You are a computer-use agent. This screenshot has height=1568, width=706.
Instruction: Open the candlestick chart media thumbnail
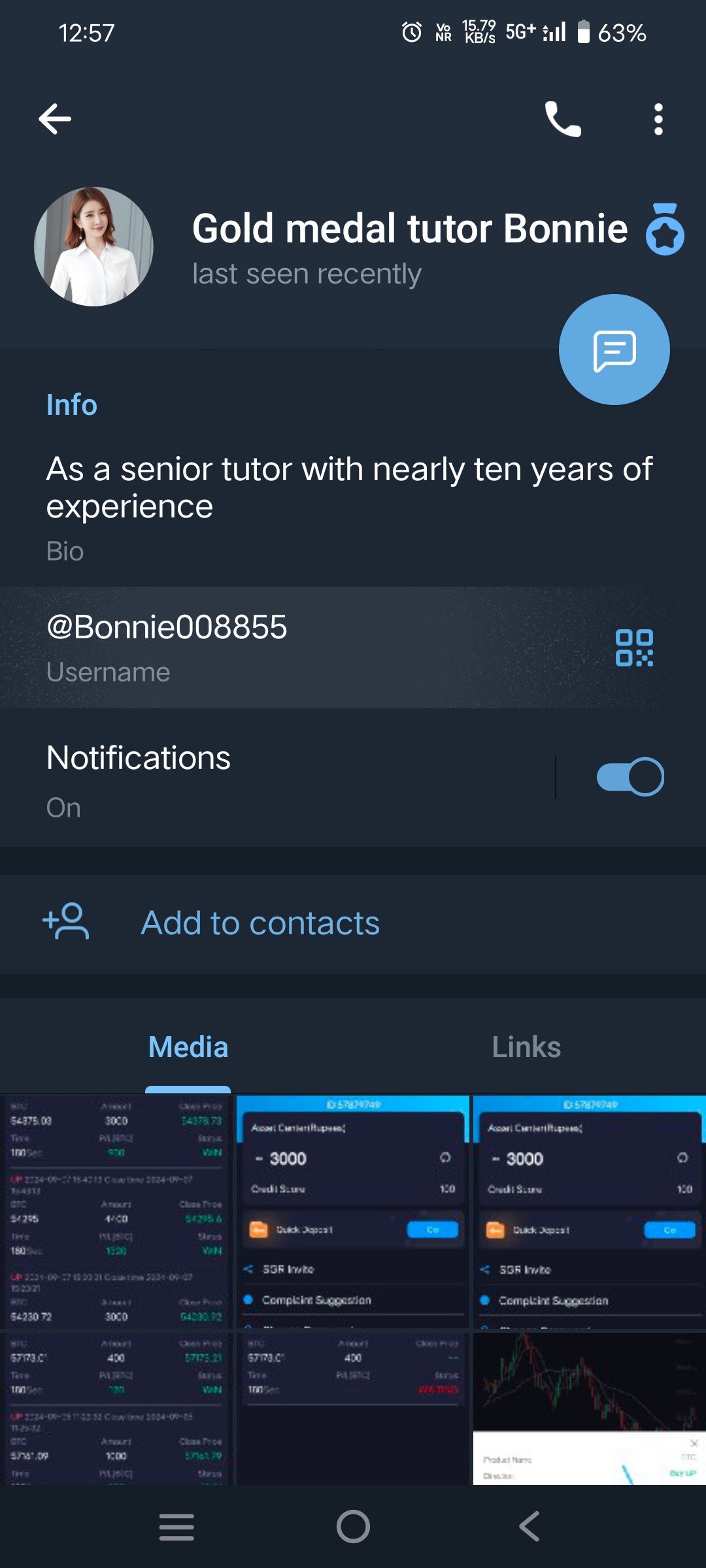click(x=589, y=1409)
